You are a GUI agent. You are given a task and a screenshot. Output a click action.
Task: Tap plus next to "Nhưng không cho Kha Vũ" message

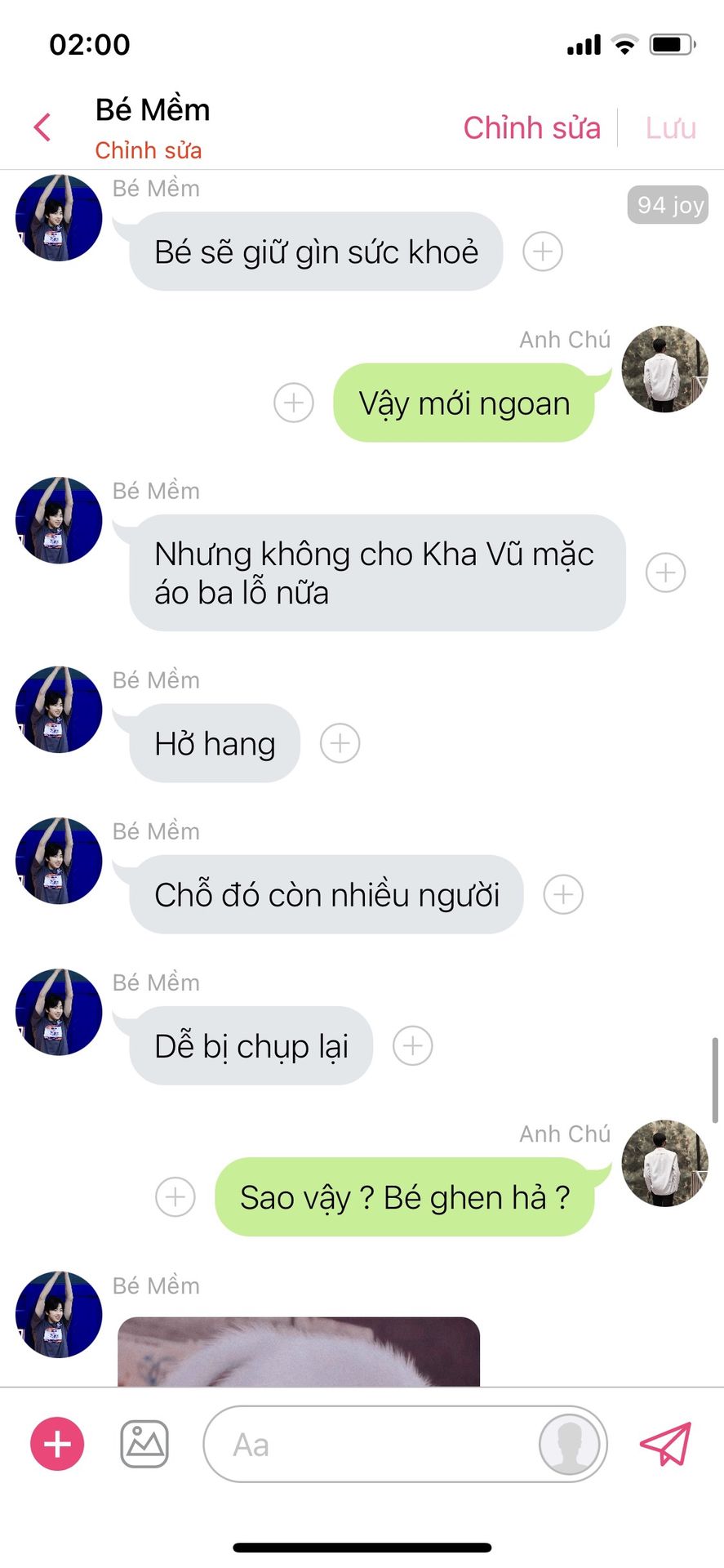click(666, 572)
